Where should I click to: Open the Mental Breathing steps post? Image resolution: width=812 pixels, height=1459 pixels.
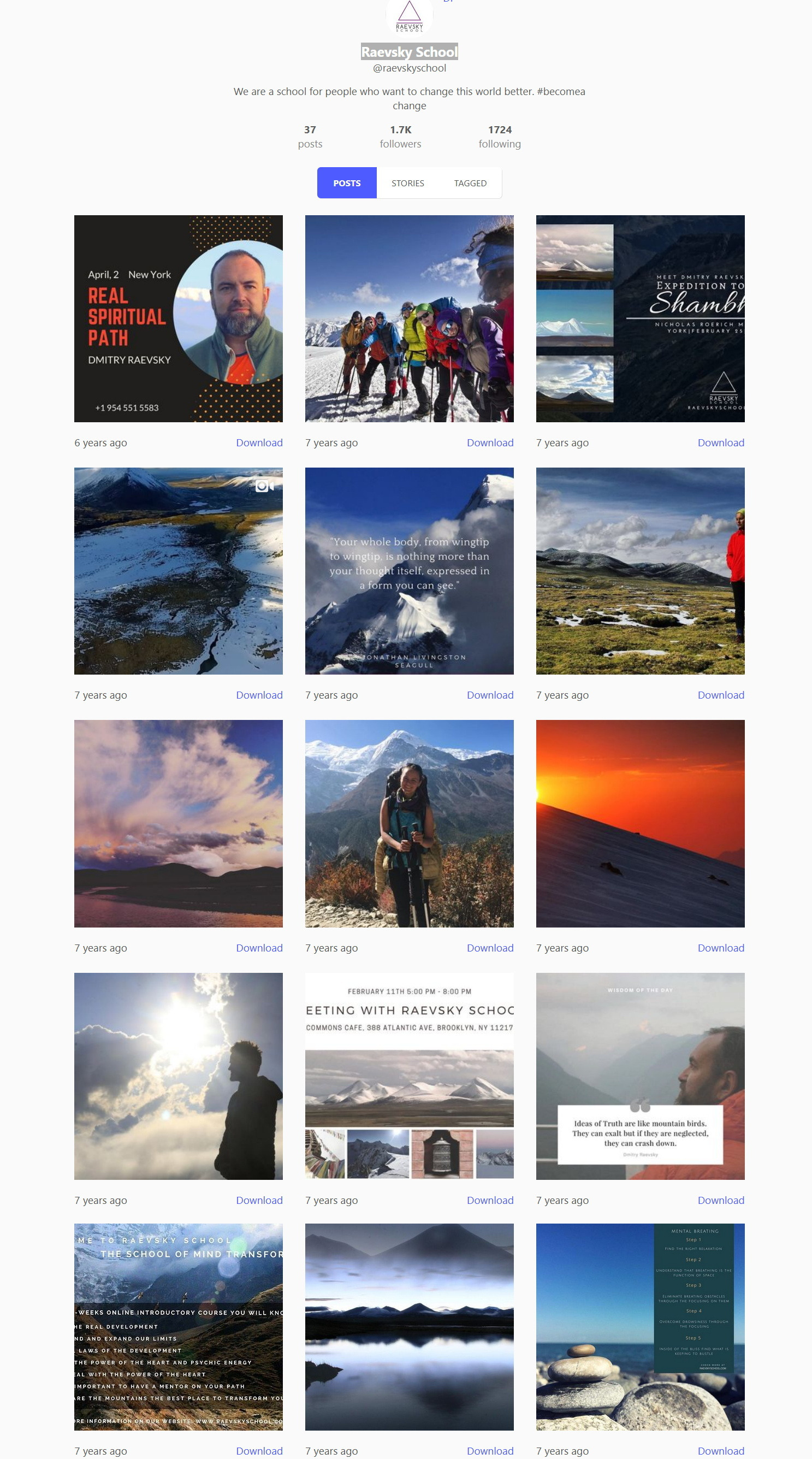[639, 1326]
